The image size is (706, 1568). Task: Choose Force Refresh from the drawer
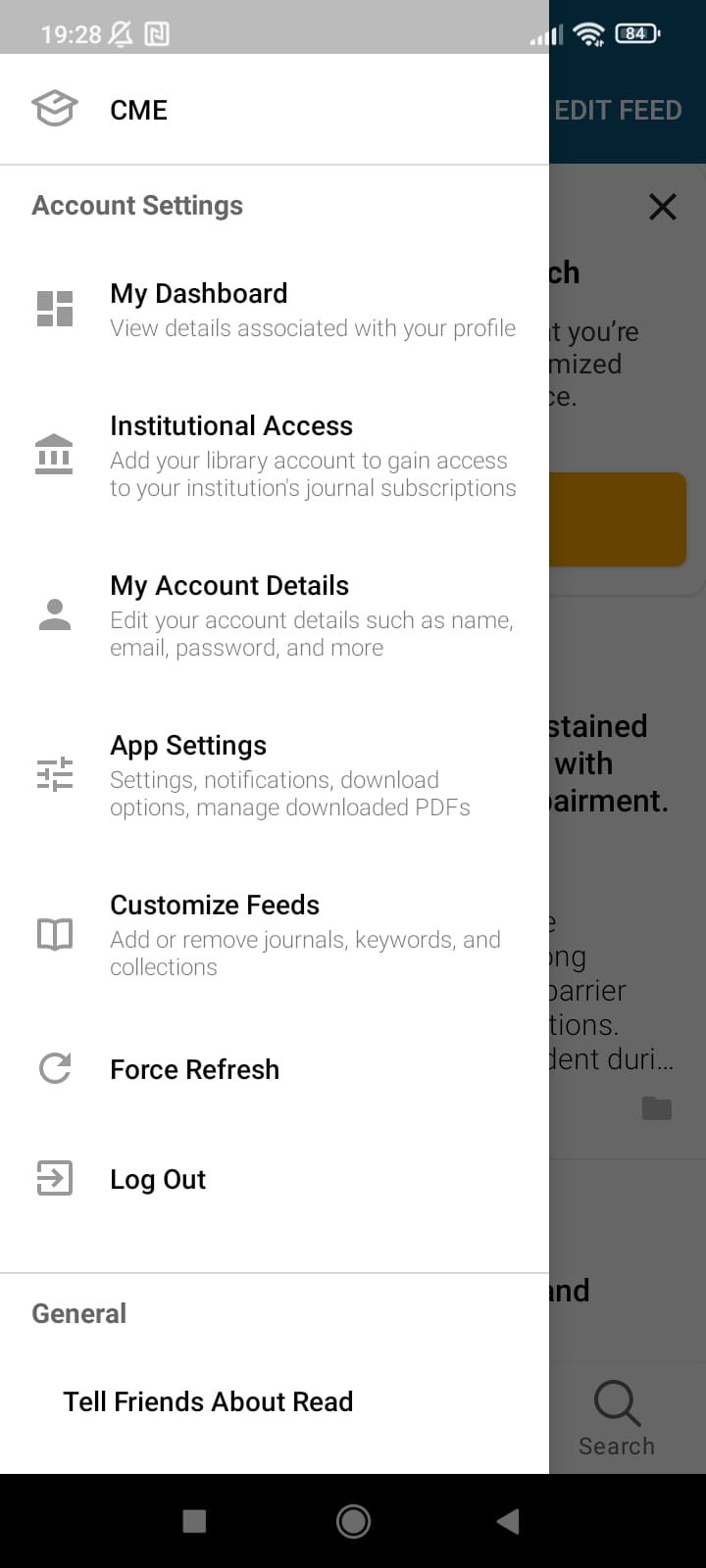194,1068
